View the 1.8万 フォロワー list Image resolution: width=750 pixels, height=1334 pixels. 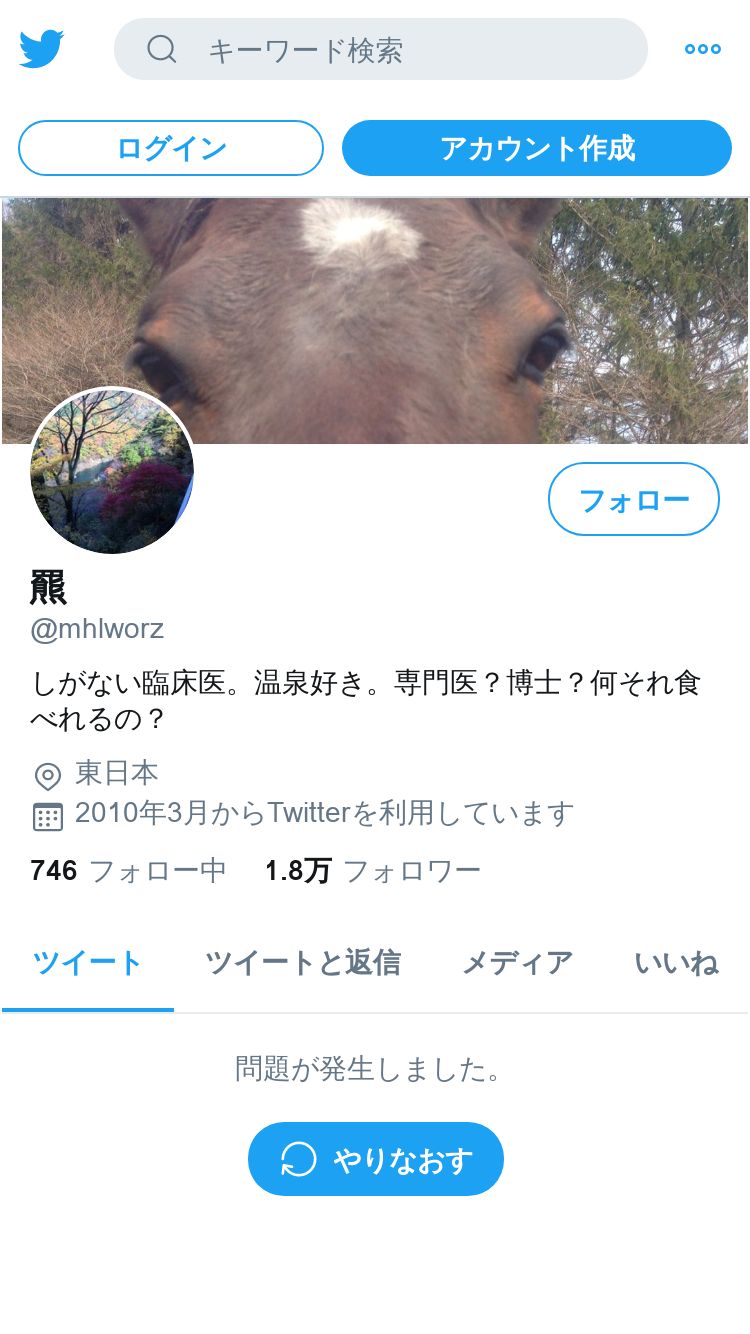point(372,871)
